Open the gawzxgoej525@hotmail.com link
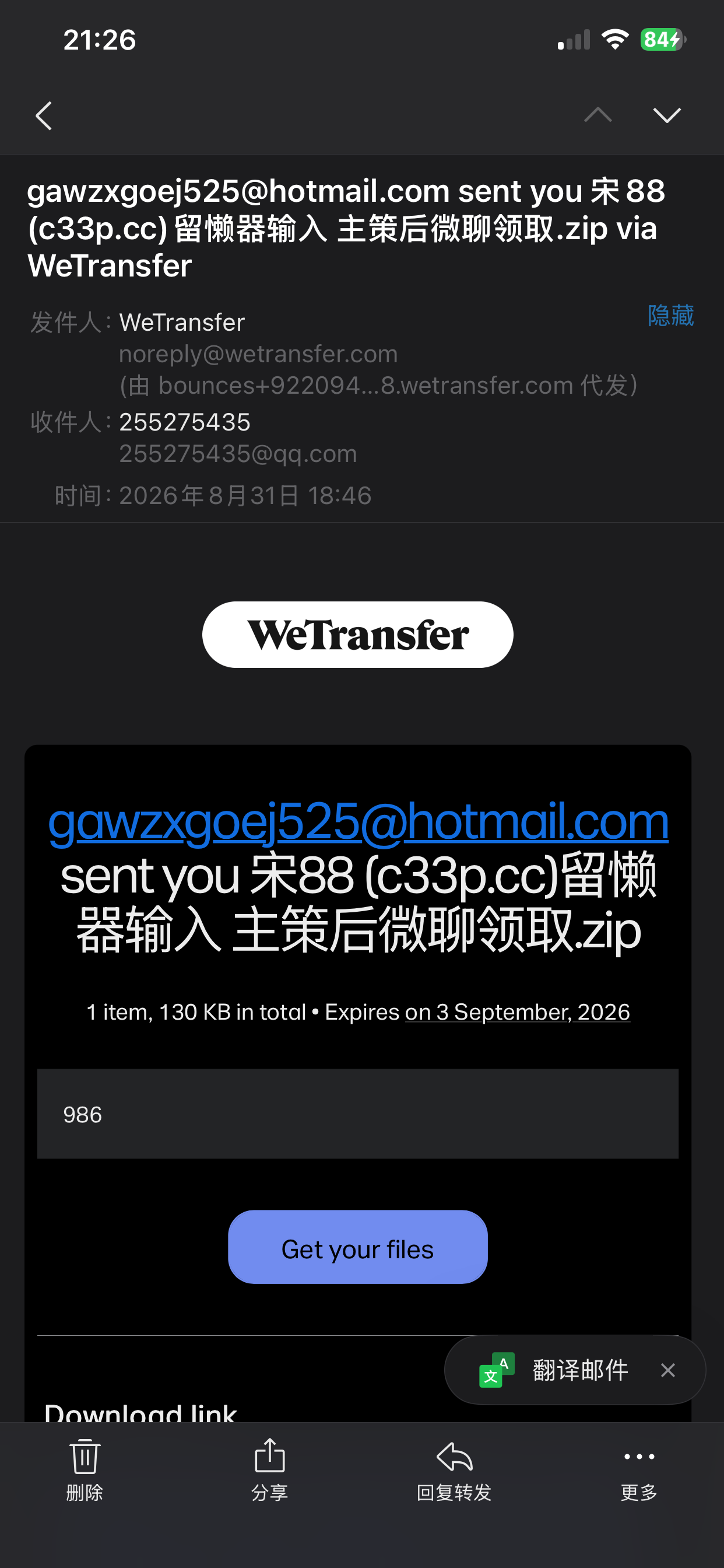The image size is (724, 1568). [359, 821]
